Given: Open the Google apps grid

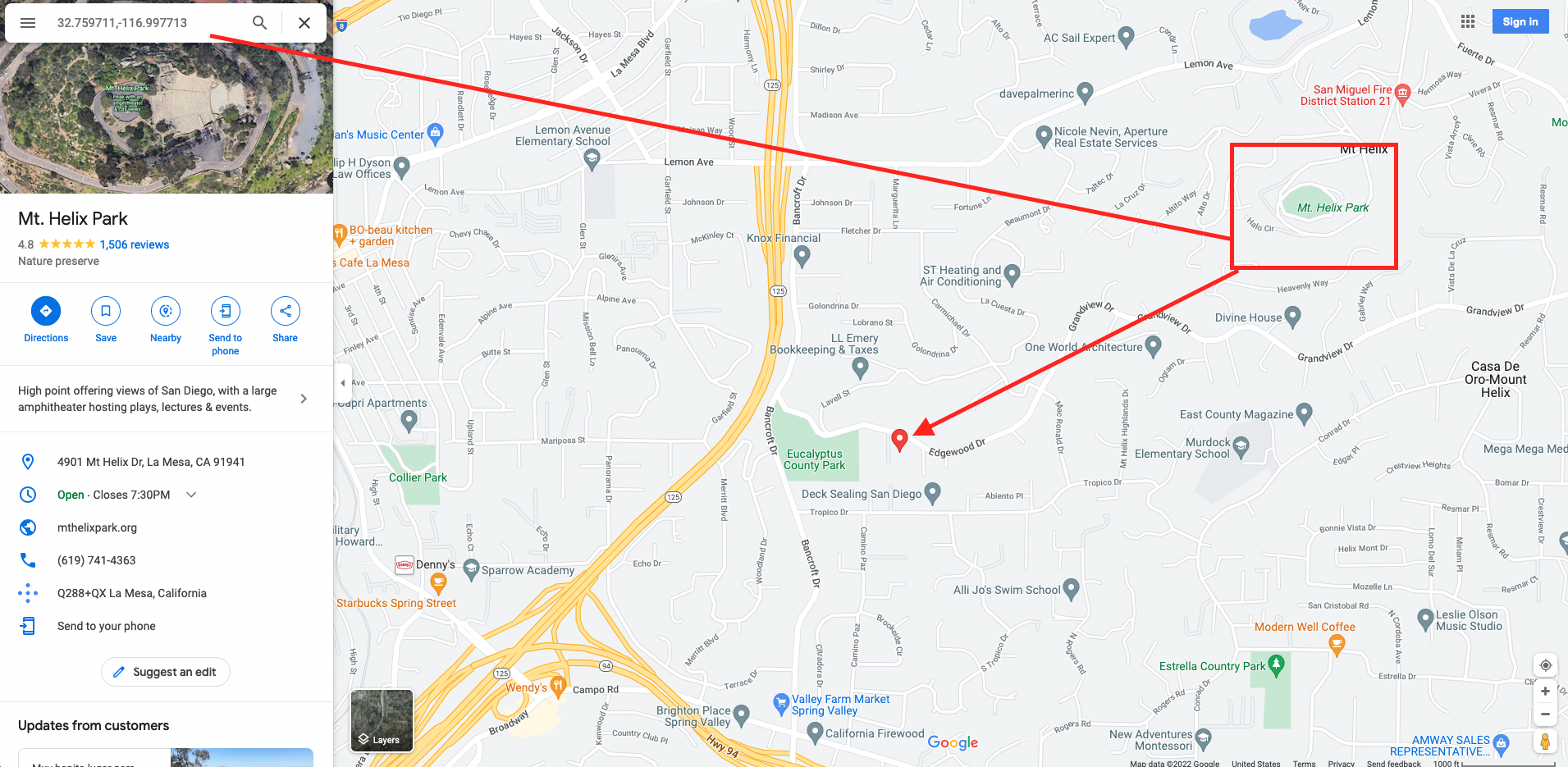Looking at the screenshot, I should click(x=1468, y=22).
